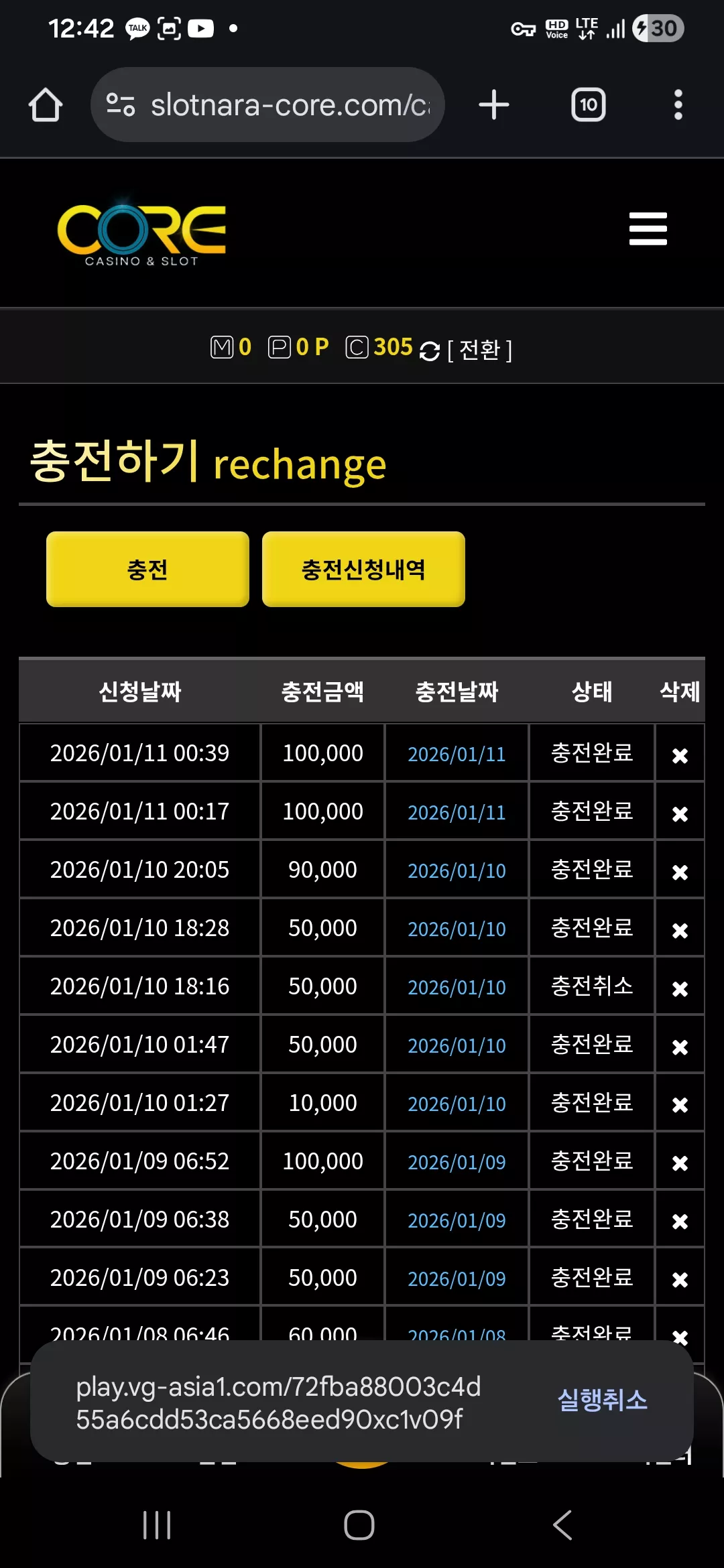Go back with the system back button
Image resolution: width=724 pixels, height=1568 pixels.
click(x=562, y=1525)
